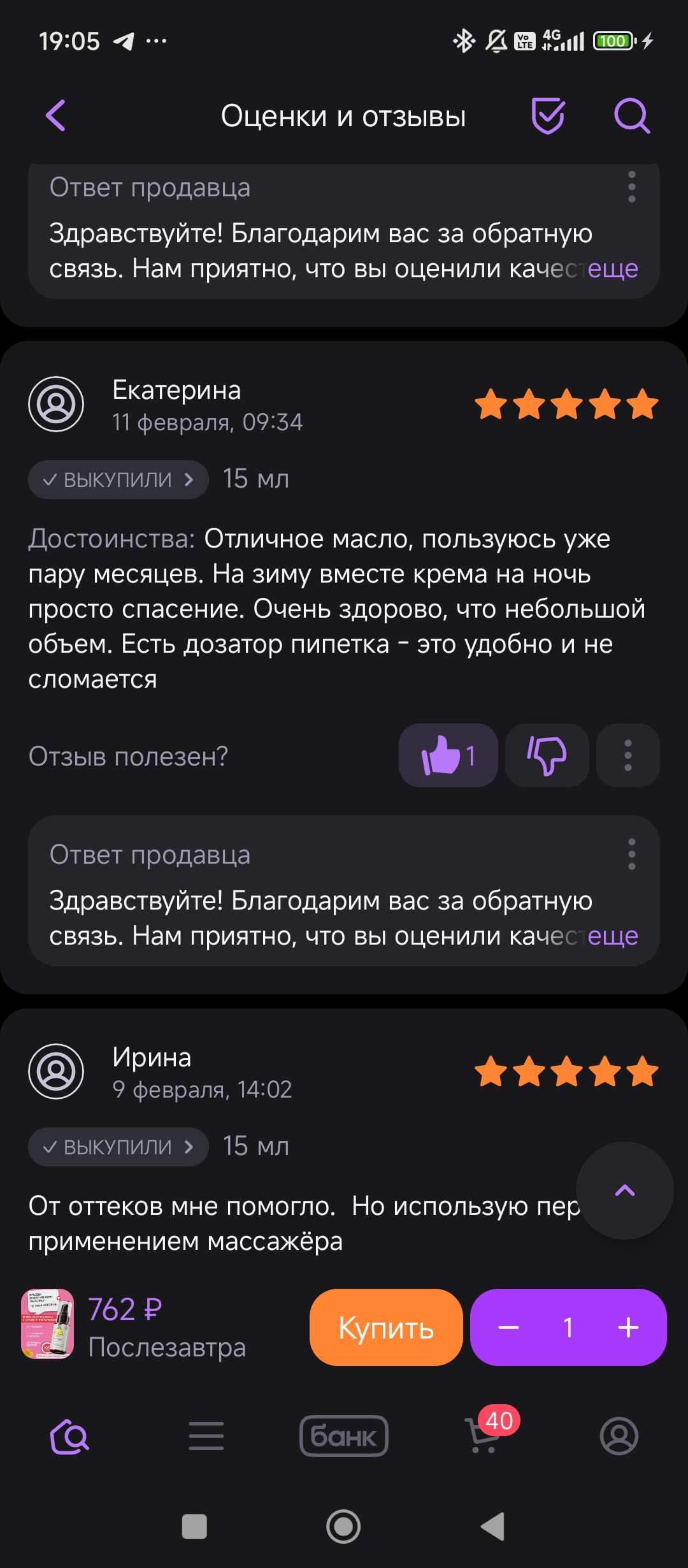The width and height of the screenshot is (688, 1568).
Task: Expand the seller reply under Екатерина's review
Action: pyautogui.click(x=612, y=936)
